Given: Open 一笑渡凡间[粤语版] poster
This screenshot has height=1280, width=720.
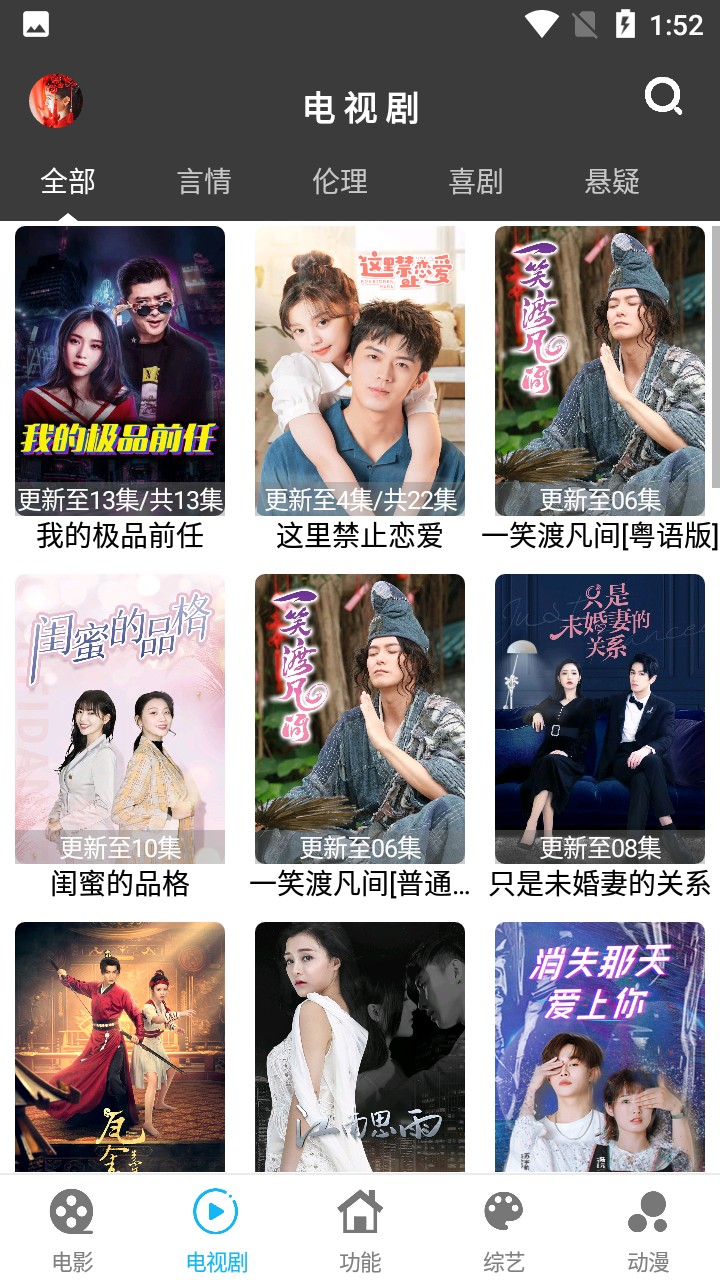Looking at the screenshot, I should (x=599, y=370).
